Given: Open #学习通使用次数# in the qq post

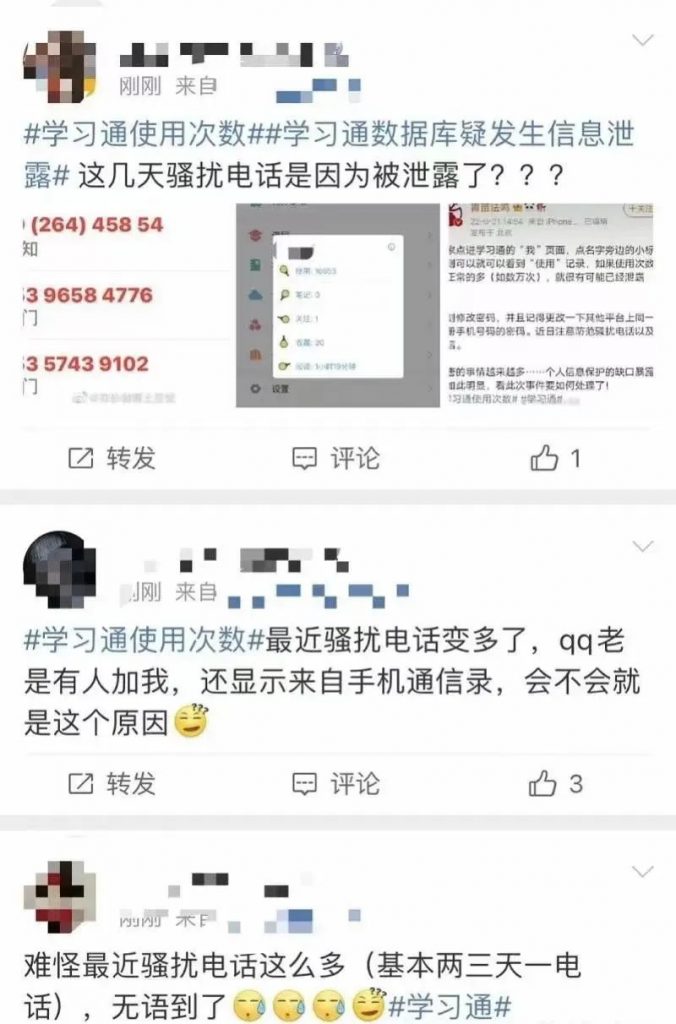Looking at the screenshot, I should [144, 640].
